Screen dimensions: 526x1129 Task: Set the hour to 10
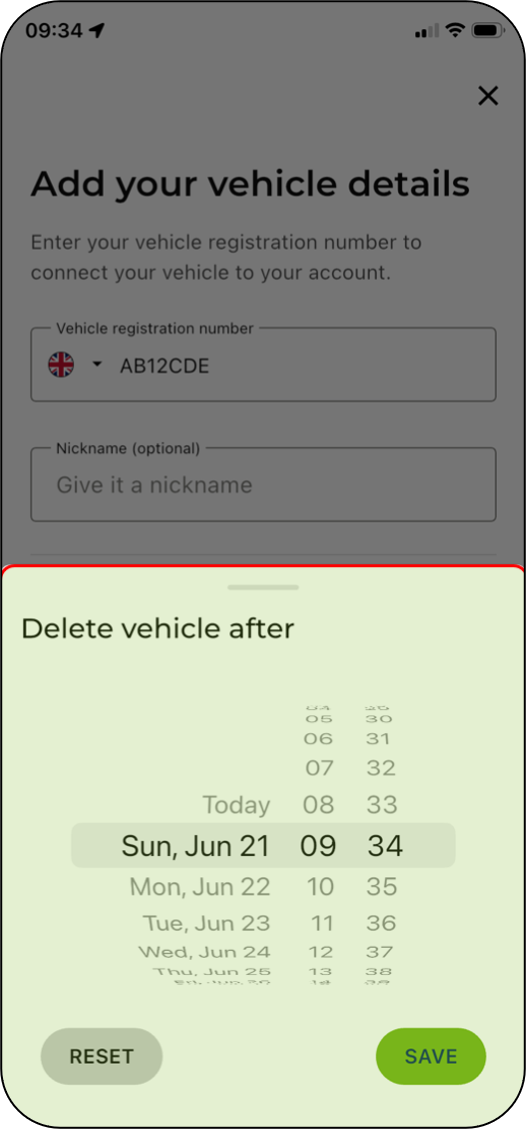[x=319, y=886]
